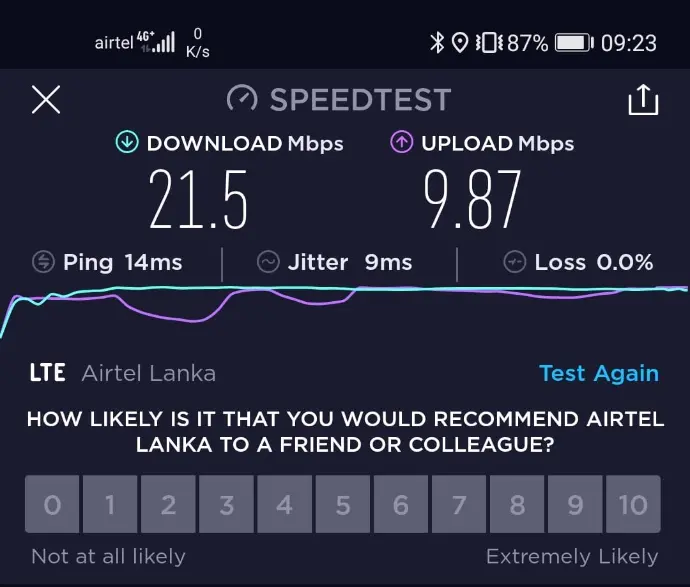Pick rating 3 on the survey

click(x=226, y=504)
